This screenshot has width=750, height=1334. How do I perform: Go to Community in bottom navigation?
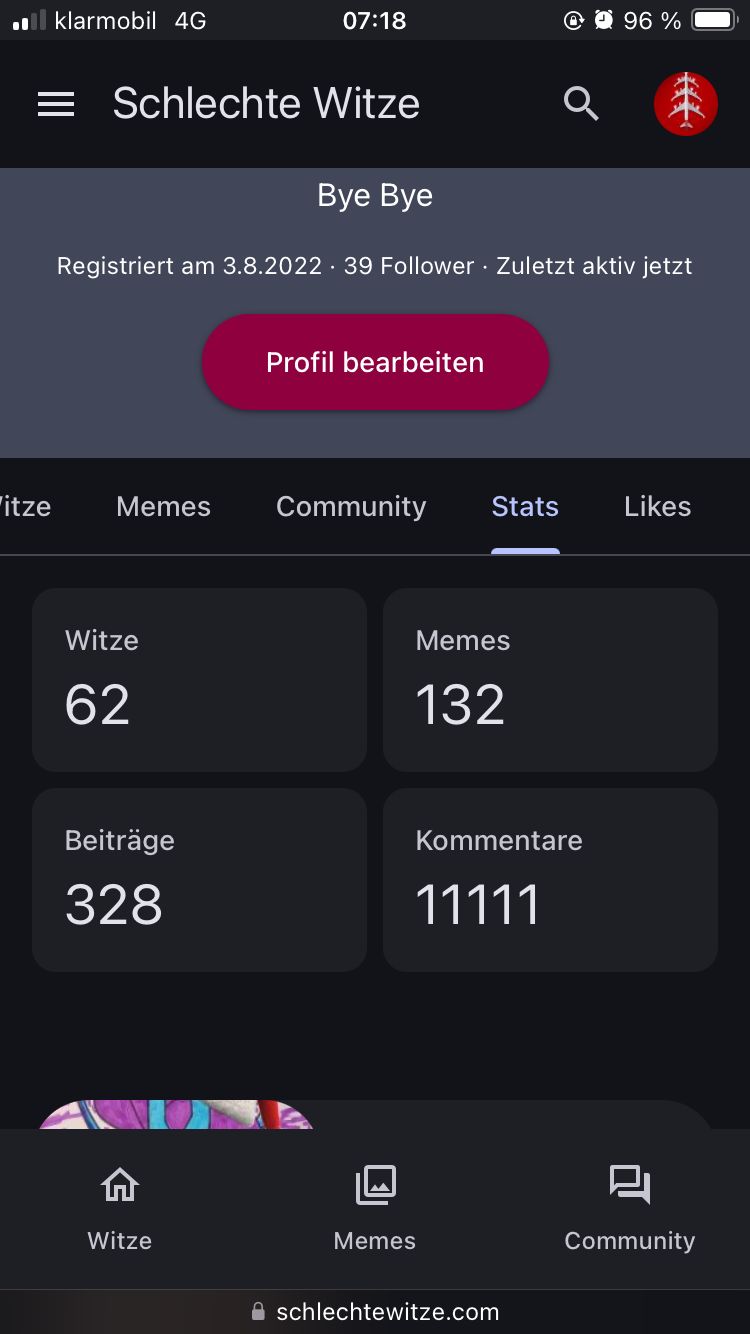[x=629, y=1210]
